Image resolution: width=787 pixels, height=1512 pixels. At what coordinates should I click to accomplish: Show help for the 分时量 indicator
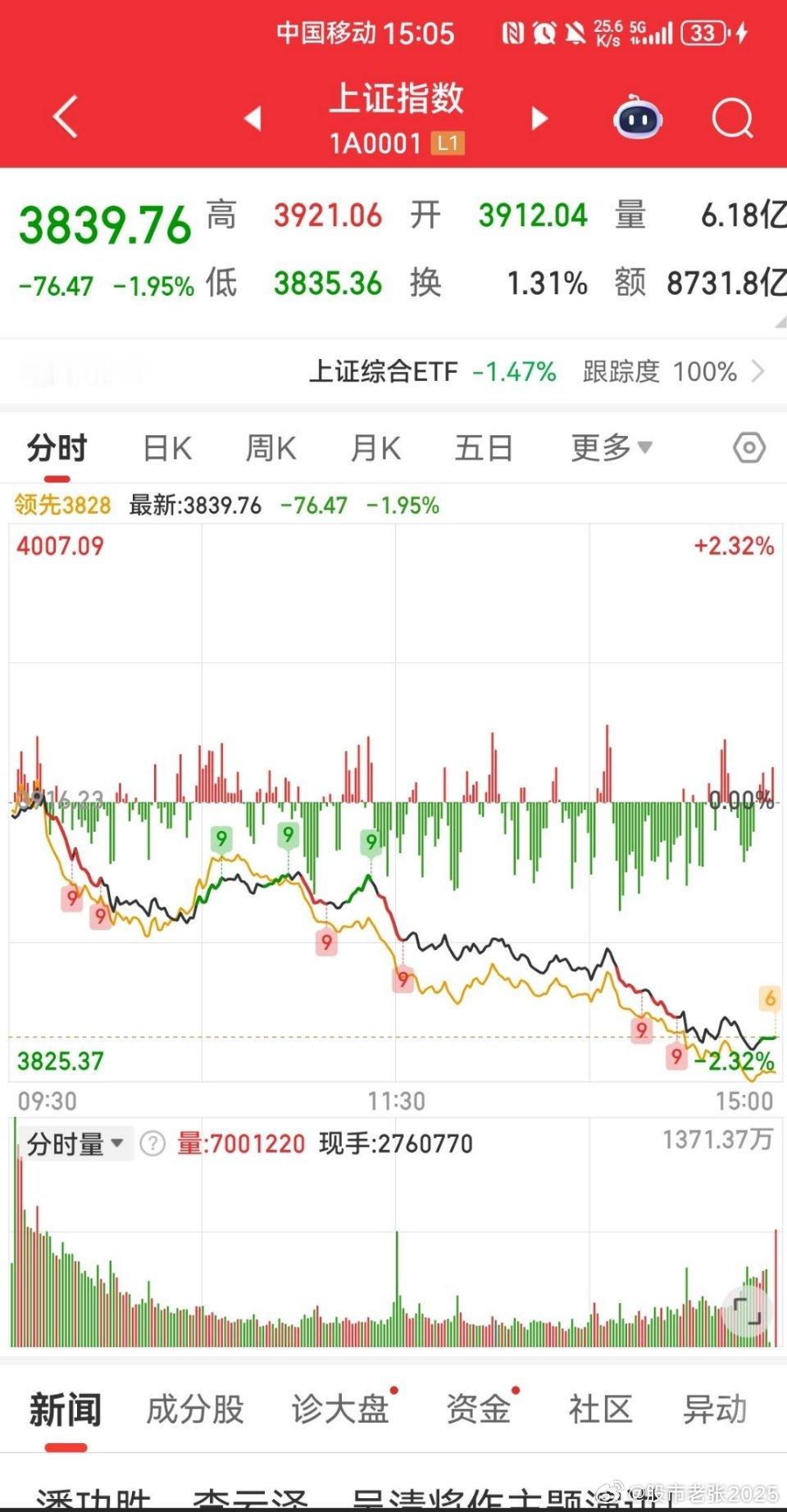(x=152, y=1143)
